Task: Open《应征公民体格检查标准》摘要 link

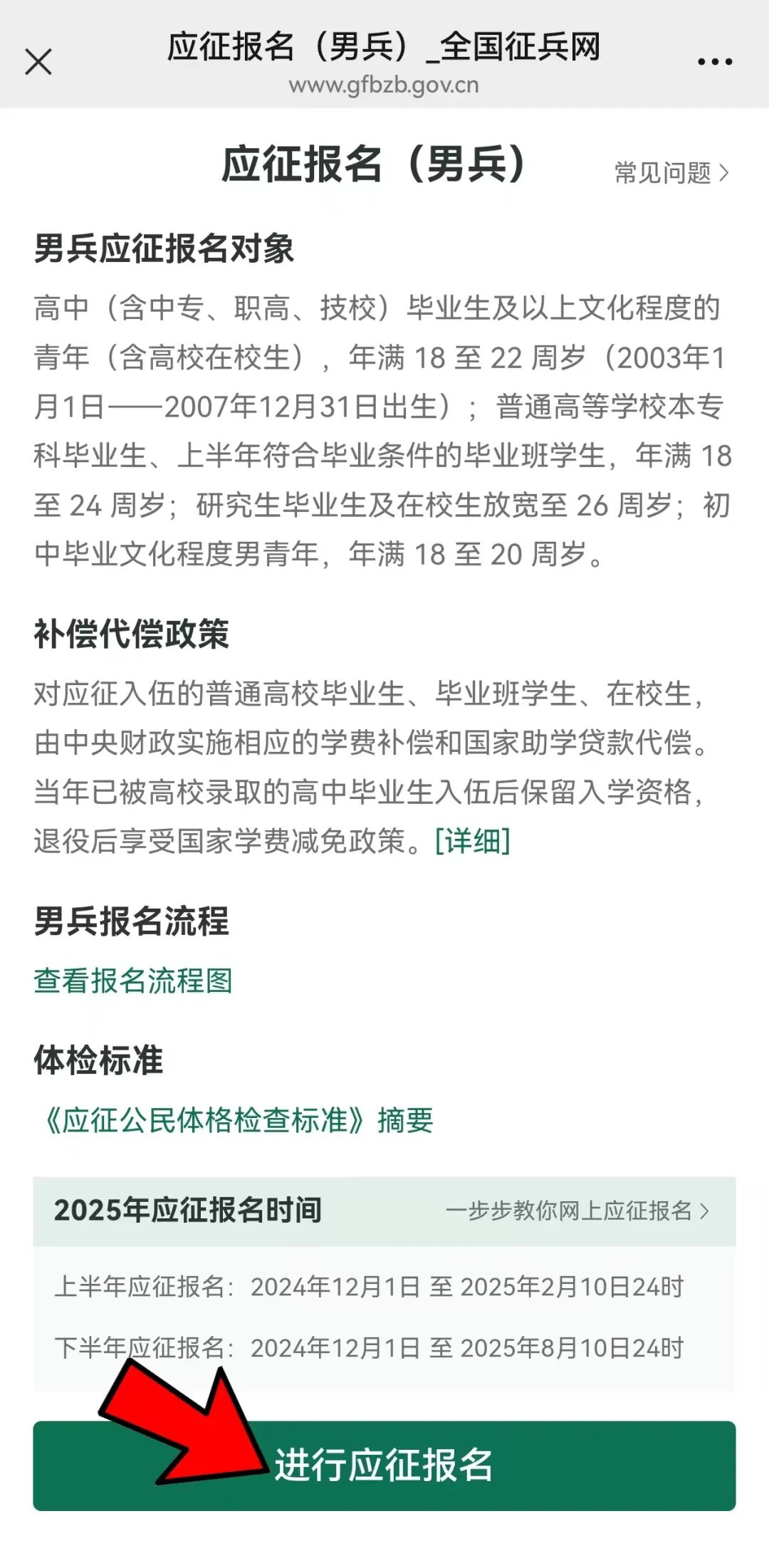Action: [236, 1120]
